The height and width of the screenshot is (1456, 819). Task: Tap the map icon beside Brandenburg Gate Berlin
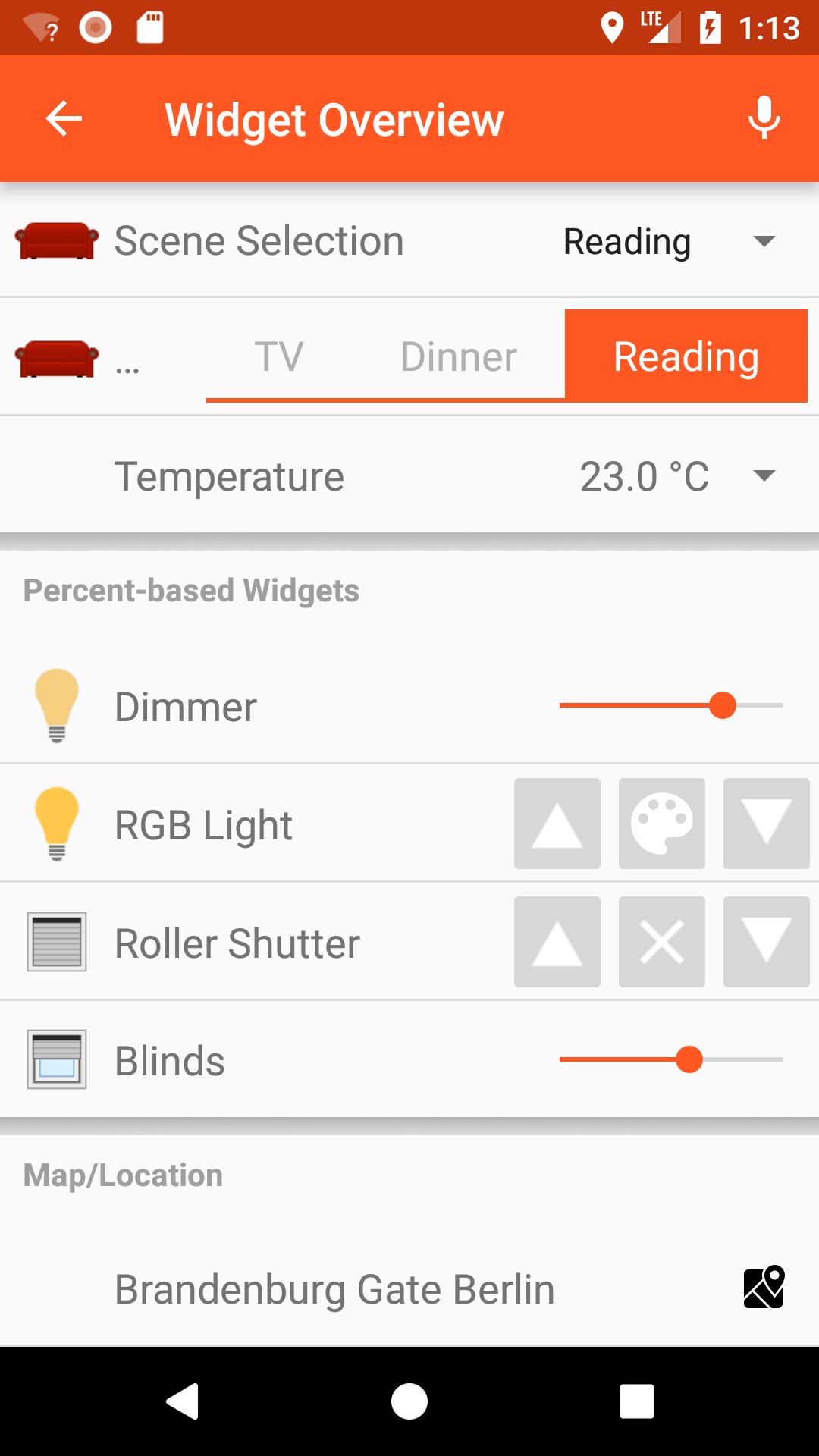tap(763, 1288)
